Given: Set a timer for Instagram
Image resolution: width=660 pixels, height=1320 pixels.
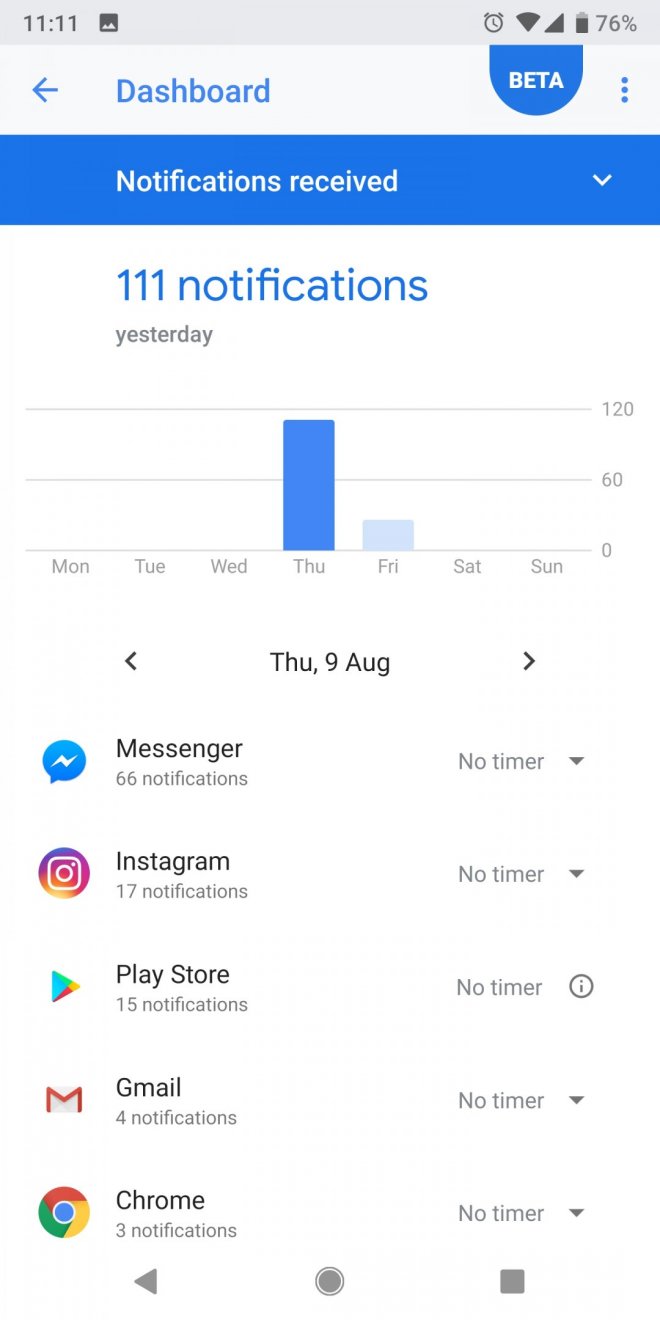Looking at the screenshot, I should [x=520, y=875].
